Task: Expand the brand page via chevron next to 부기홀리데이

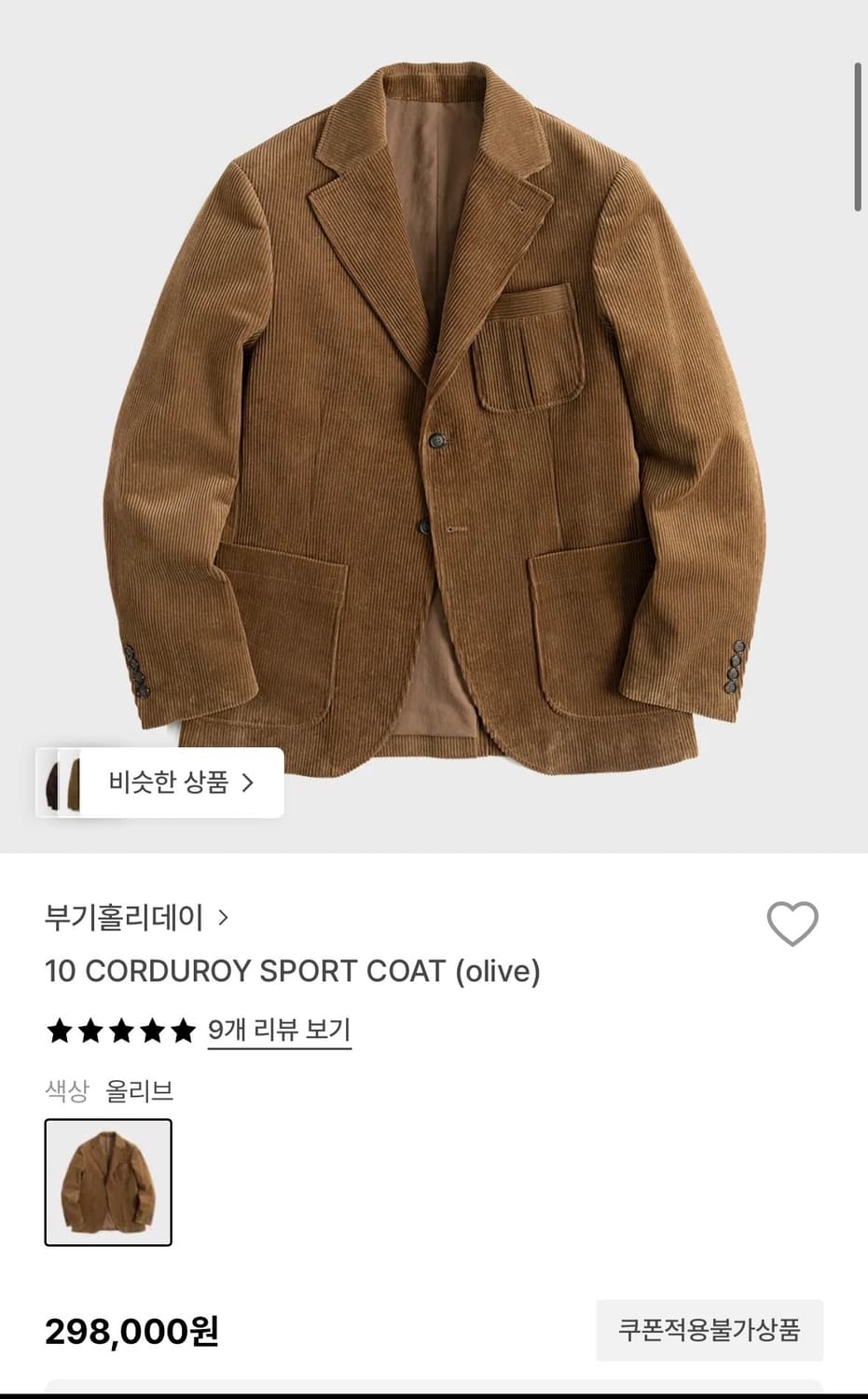Action: (224, 917)
